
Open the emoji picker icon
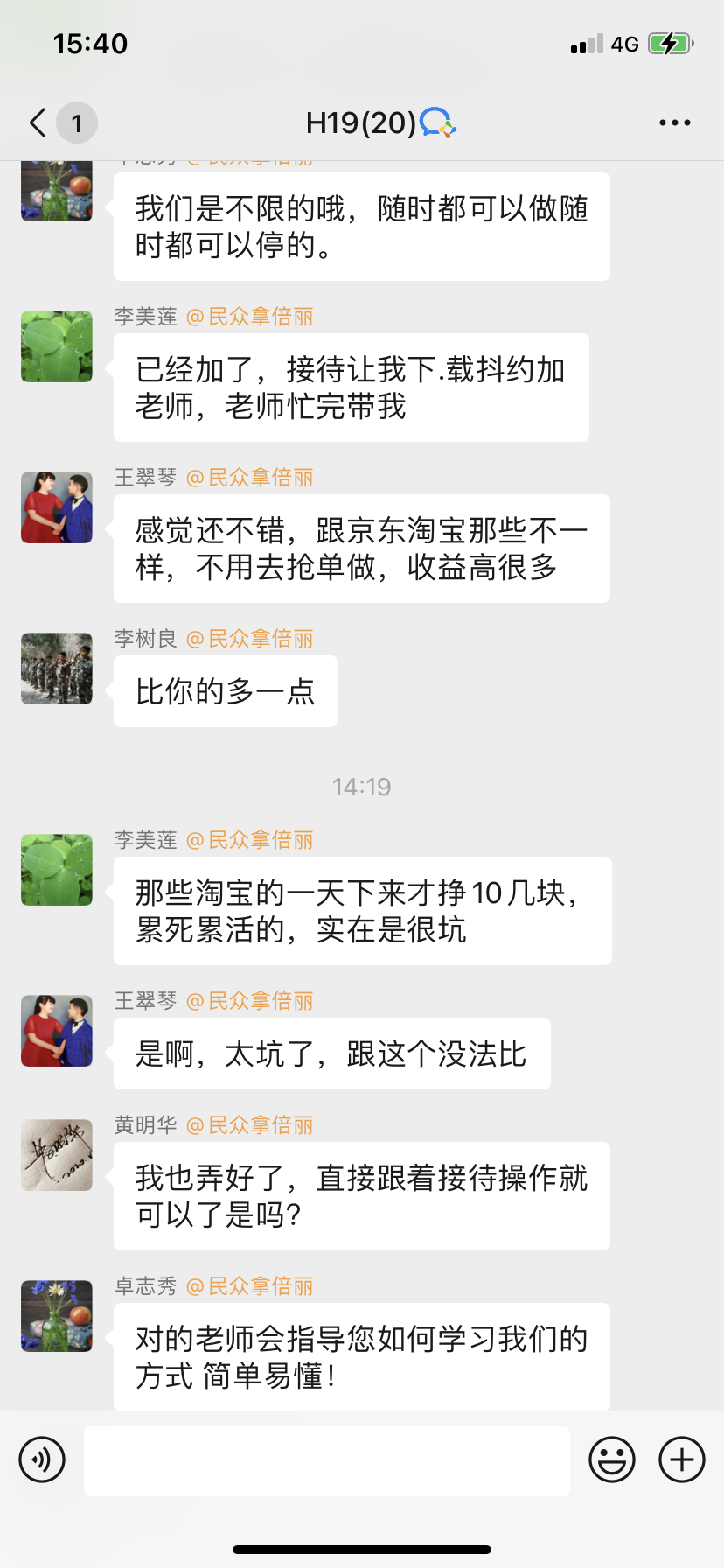tap(612, 1459)
